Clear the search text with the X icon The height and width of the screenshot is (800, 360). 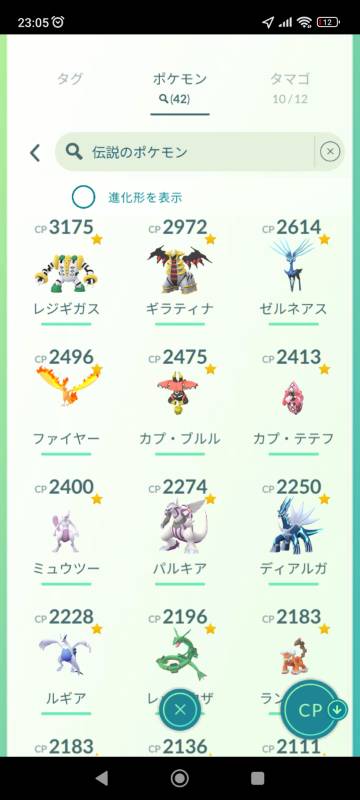330,151
